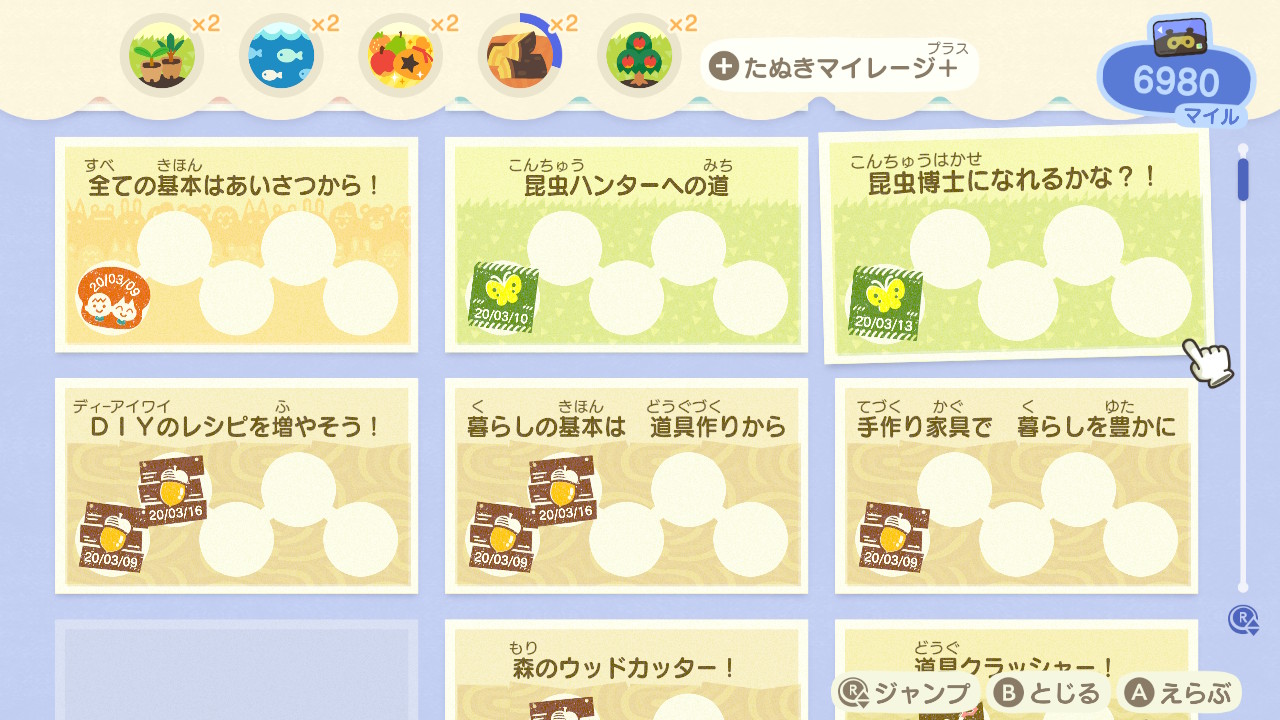Viewport: 1280px width, 720px height.
Task: Select the potted plants x2 mileage task
Action: pos(162,55)
